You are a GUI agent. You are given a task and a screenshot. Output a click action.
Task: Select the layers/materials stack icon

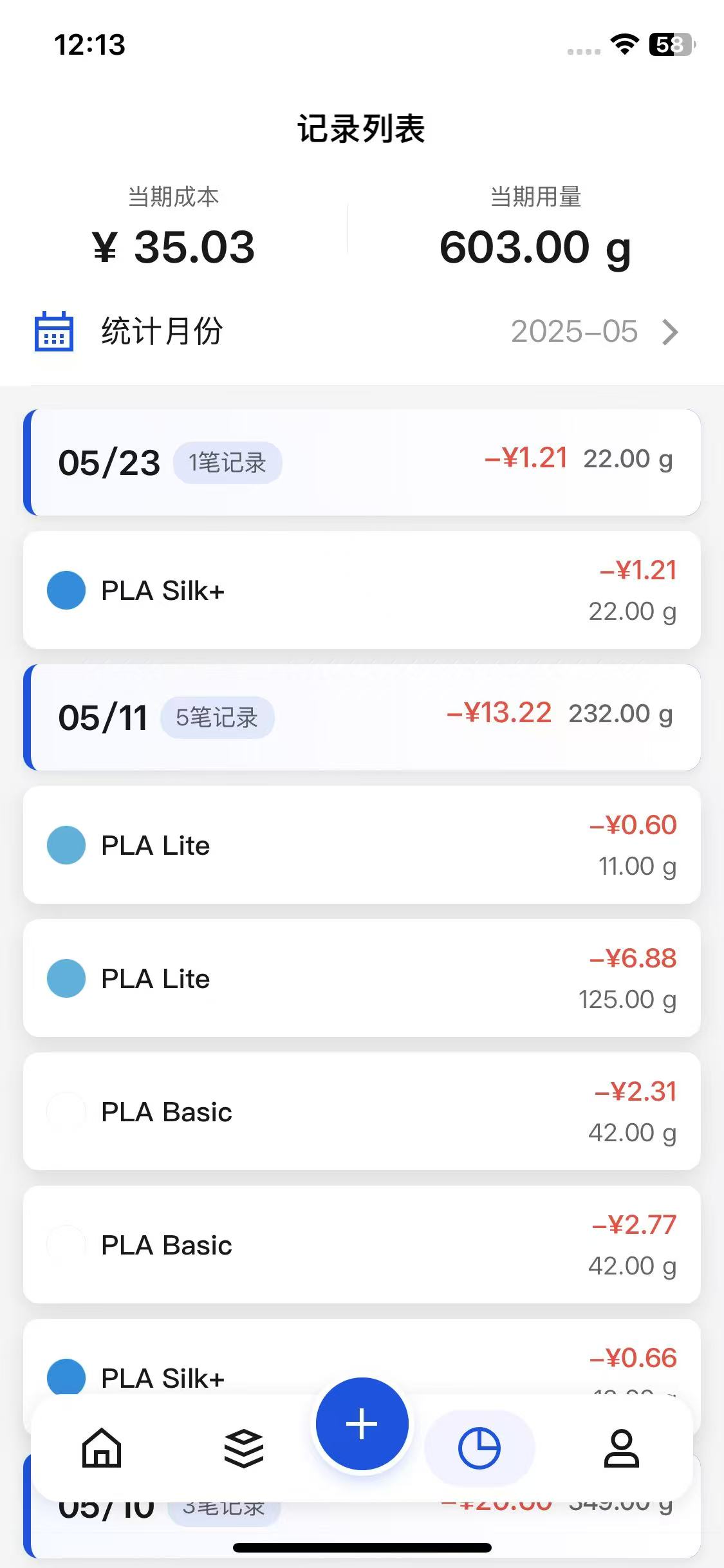tap(243, 1448)
